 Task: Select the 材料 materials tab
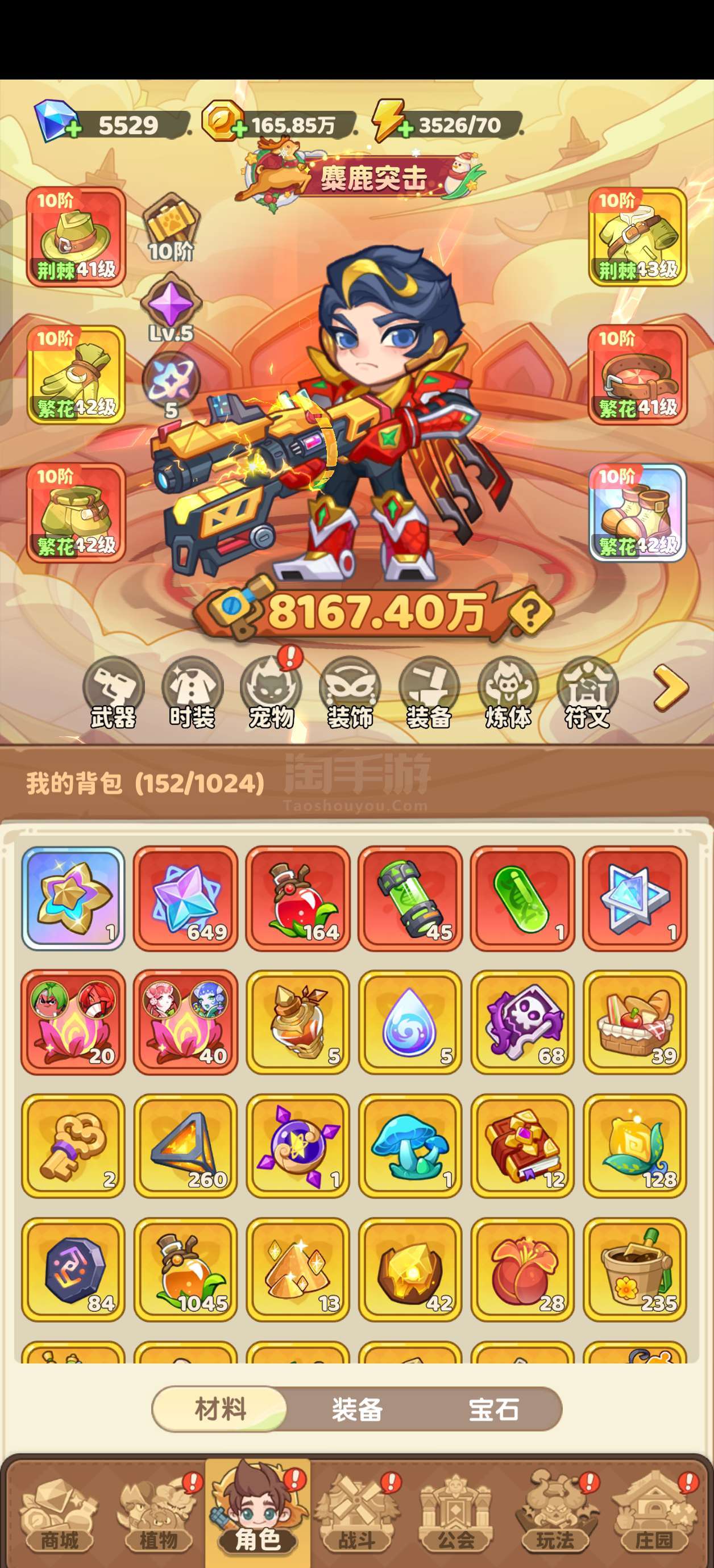pos(220,1409)
